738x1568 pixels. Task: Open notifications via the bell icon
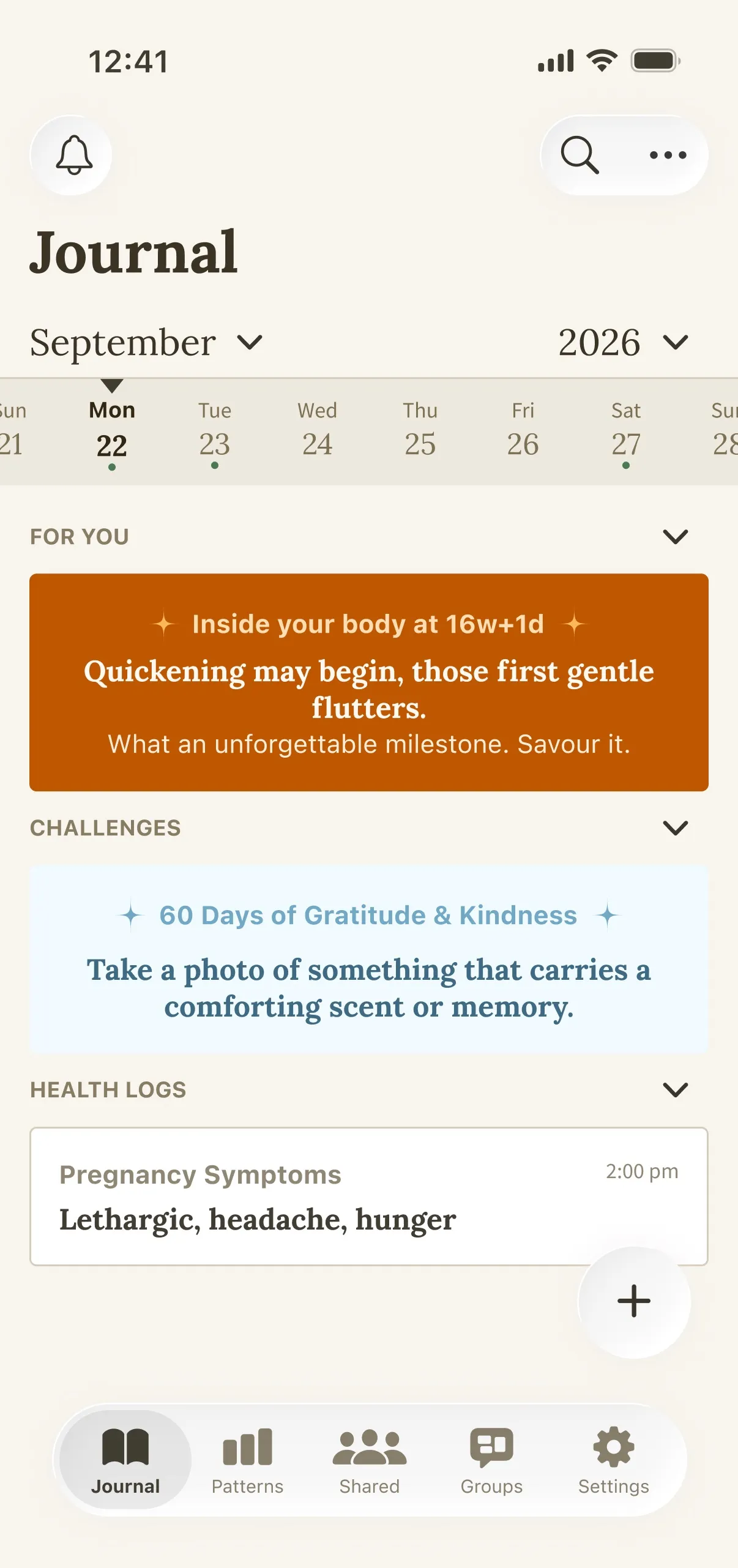[x=72, y=155]
